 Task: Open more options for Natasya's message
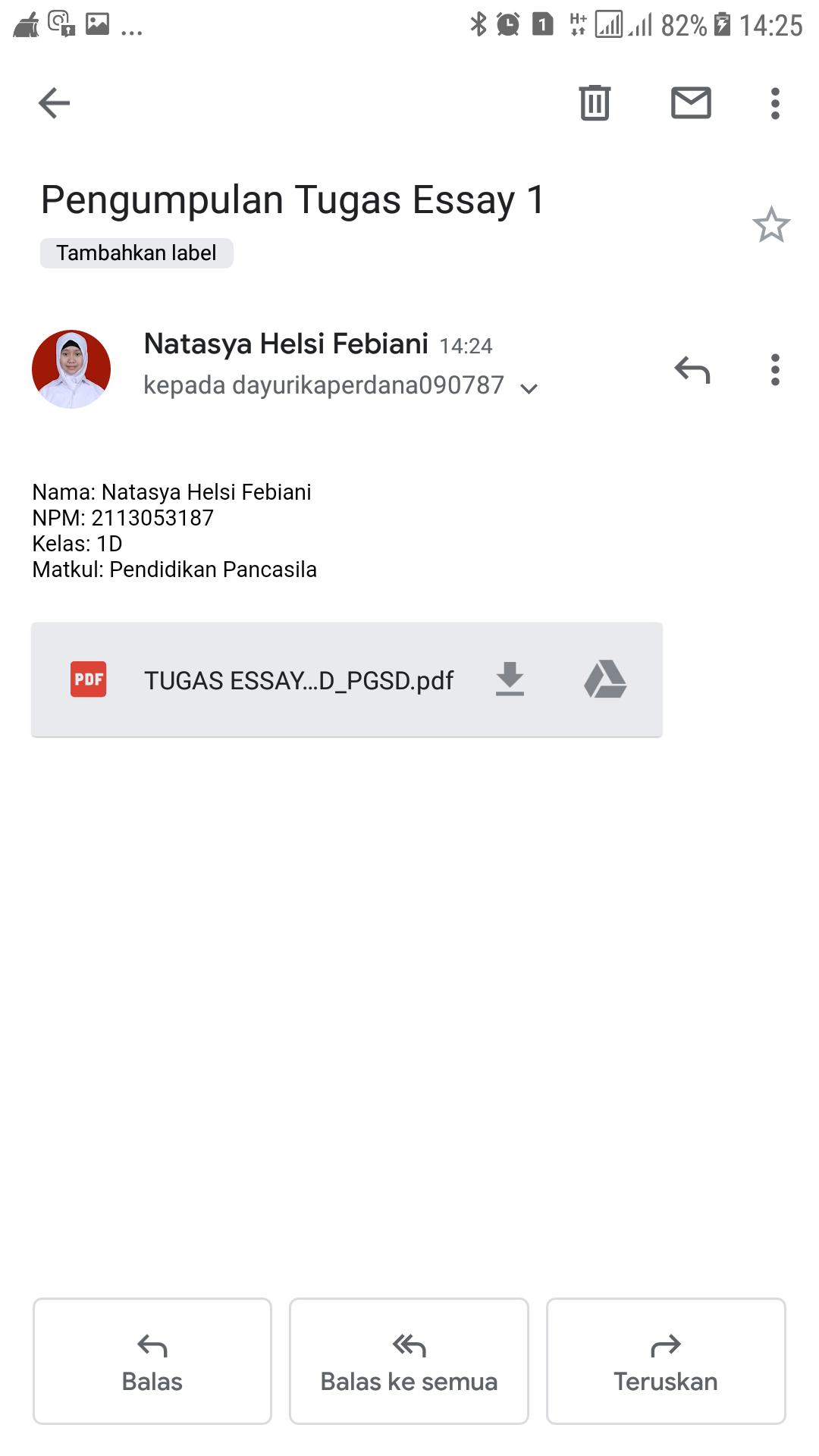coord(774,370)
